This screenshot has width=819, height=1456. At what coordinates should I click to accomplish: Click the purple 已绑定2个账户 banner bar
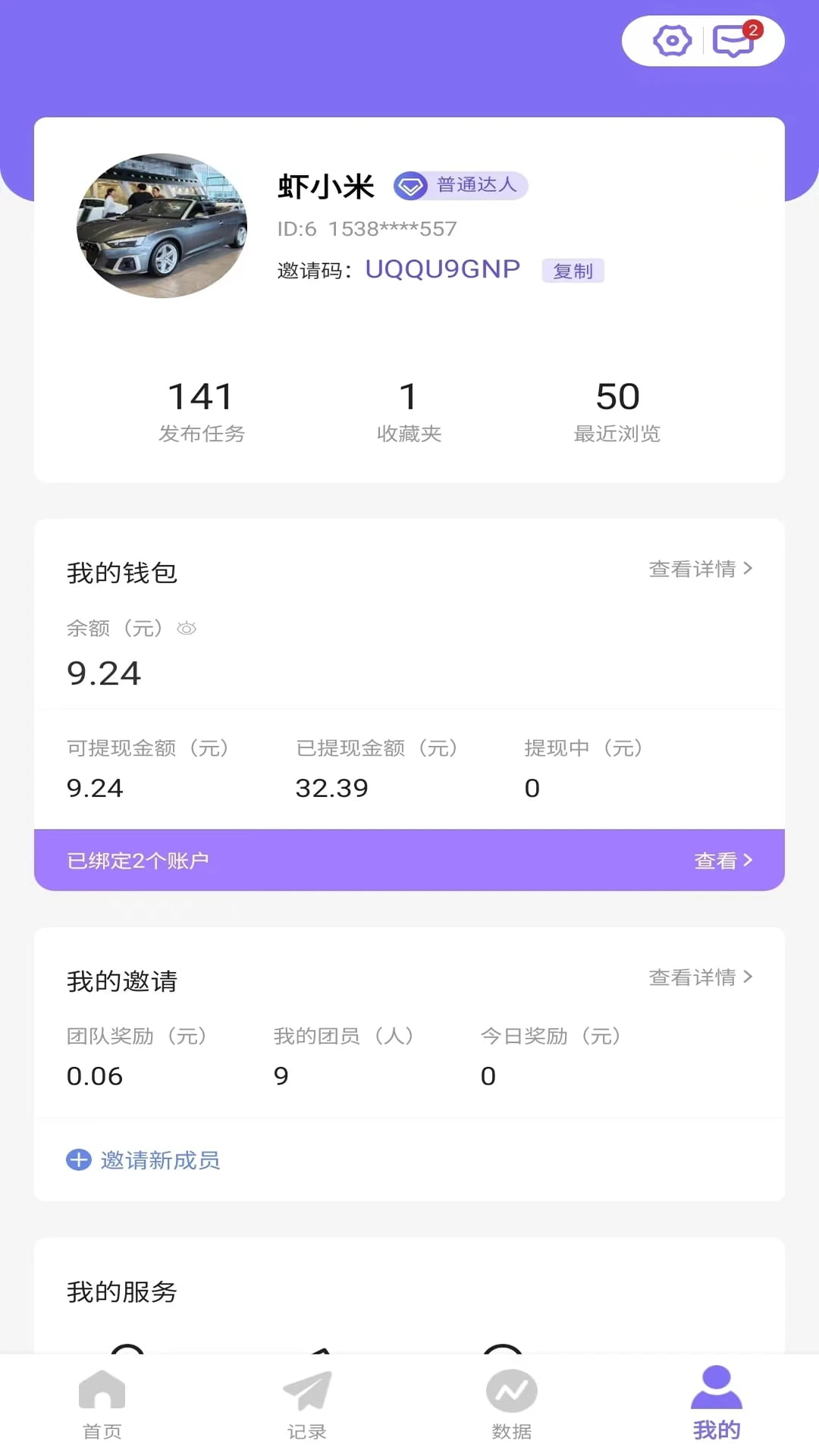409,859
